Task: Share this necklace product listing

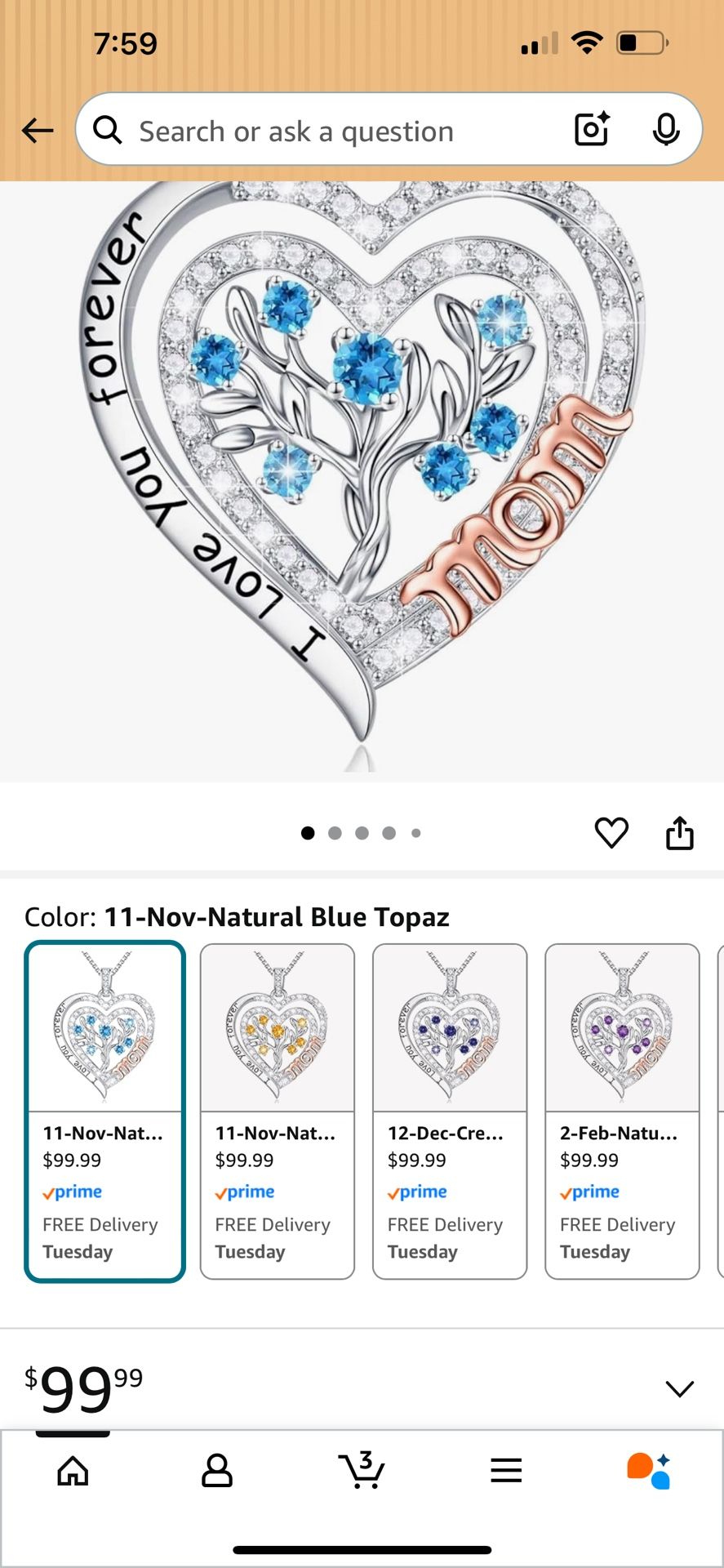Action: tap(680, 832)
